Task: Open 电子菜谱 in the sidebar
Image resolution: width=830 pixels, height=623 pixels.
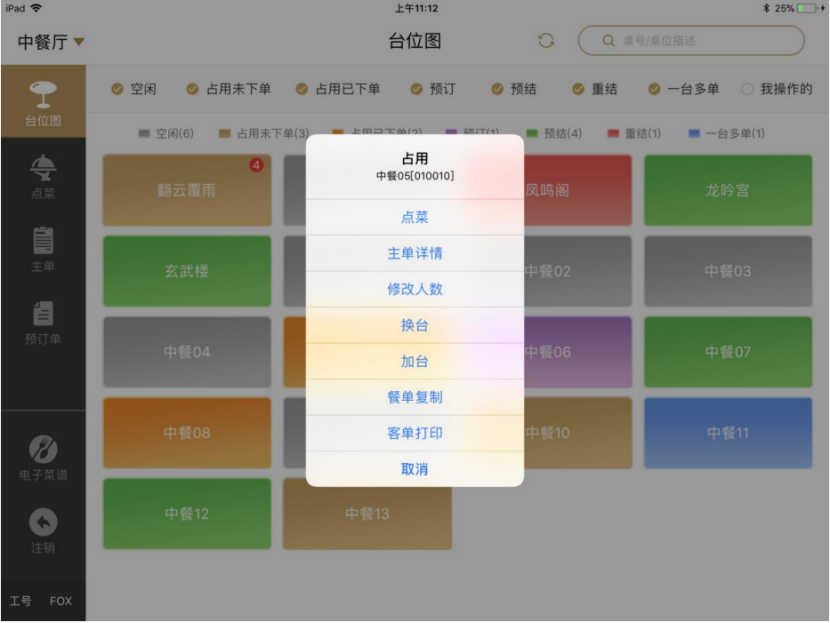Action: tap(43, 458)
